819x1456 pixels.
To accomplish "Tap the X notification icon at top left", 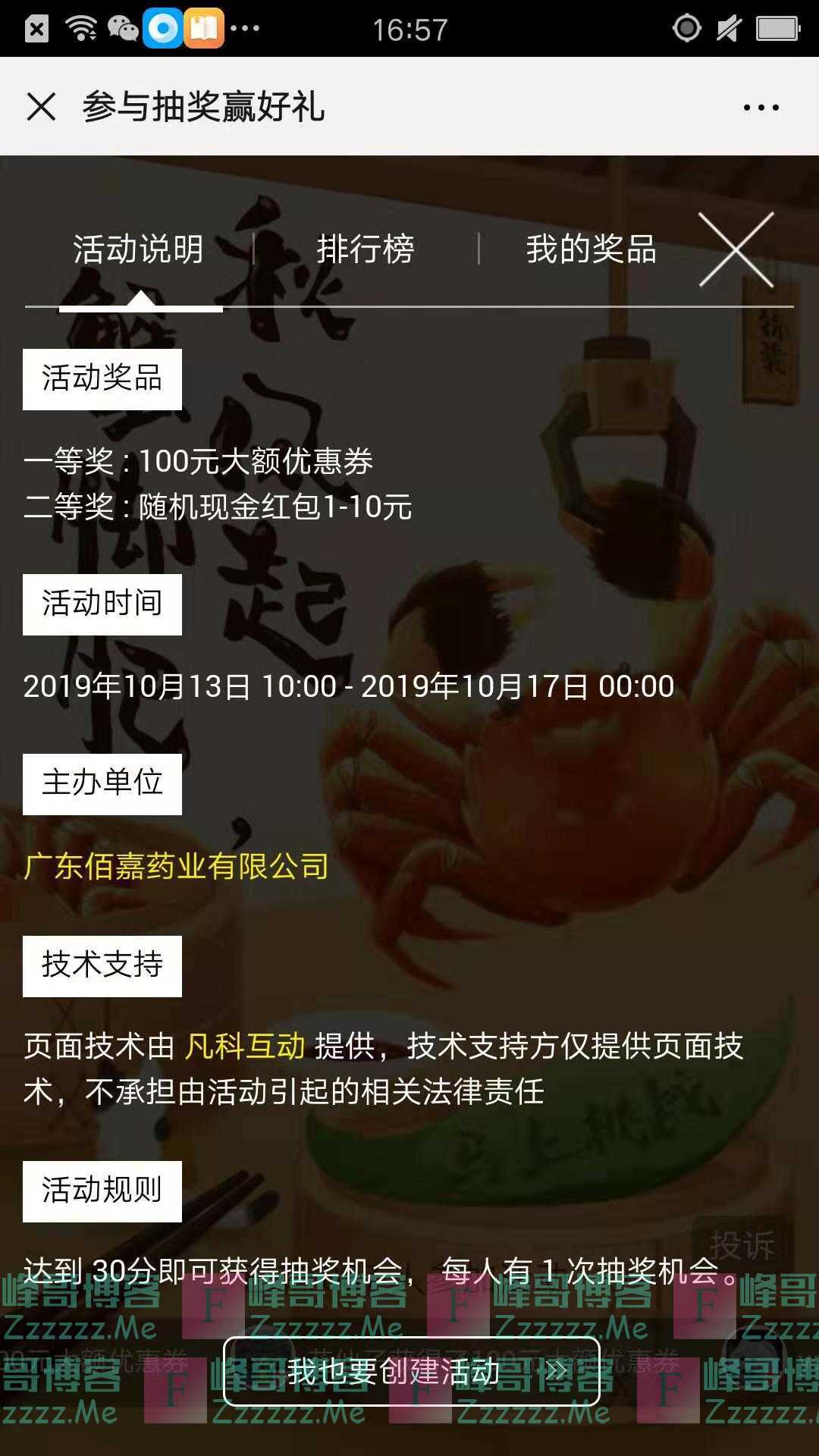I will pos(34,29).
